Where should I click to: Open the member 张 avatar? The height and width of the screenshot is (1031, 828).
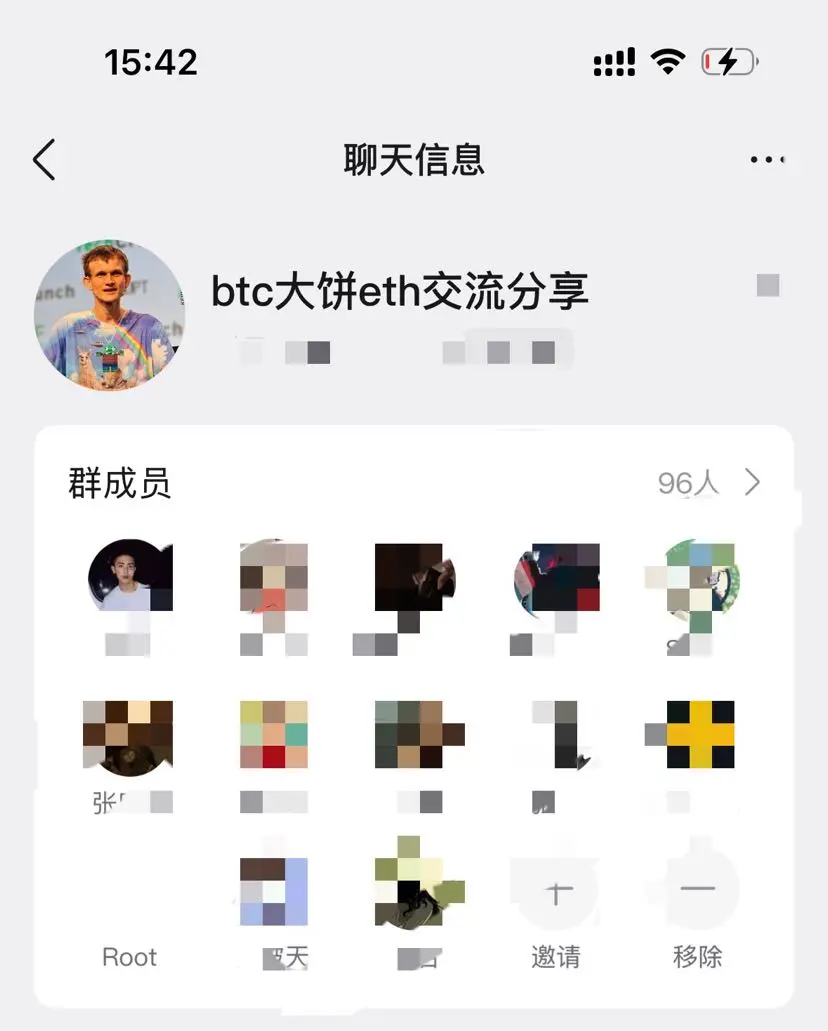tap(128, 737)
